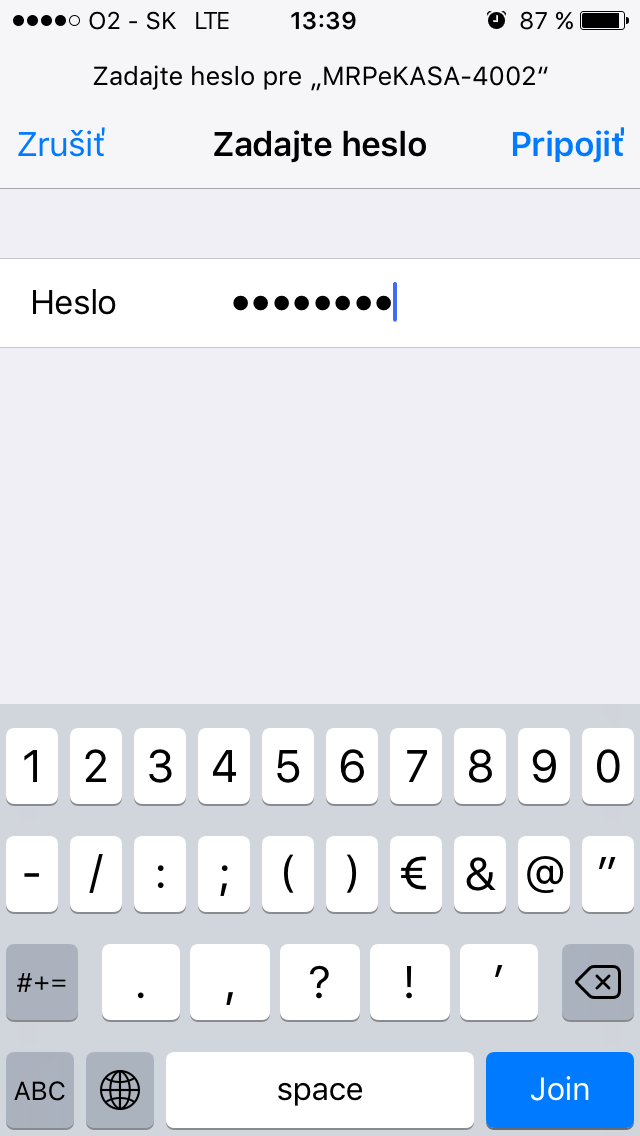Type the @ symbol key
The image size is (640, 1136).
click(544, 874)
